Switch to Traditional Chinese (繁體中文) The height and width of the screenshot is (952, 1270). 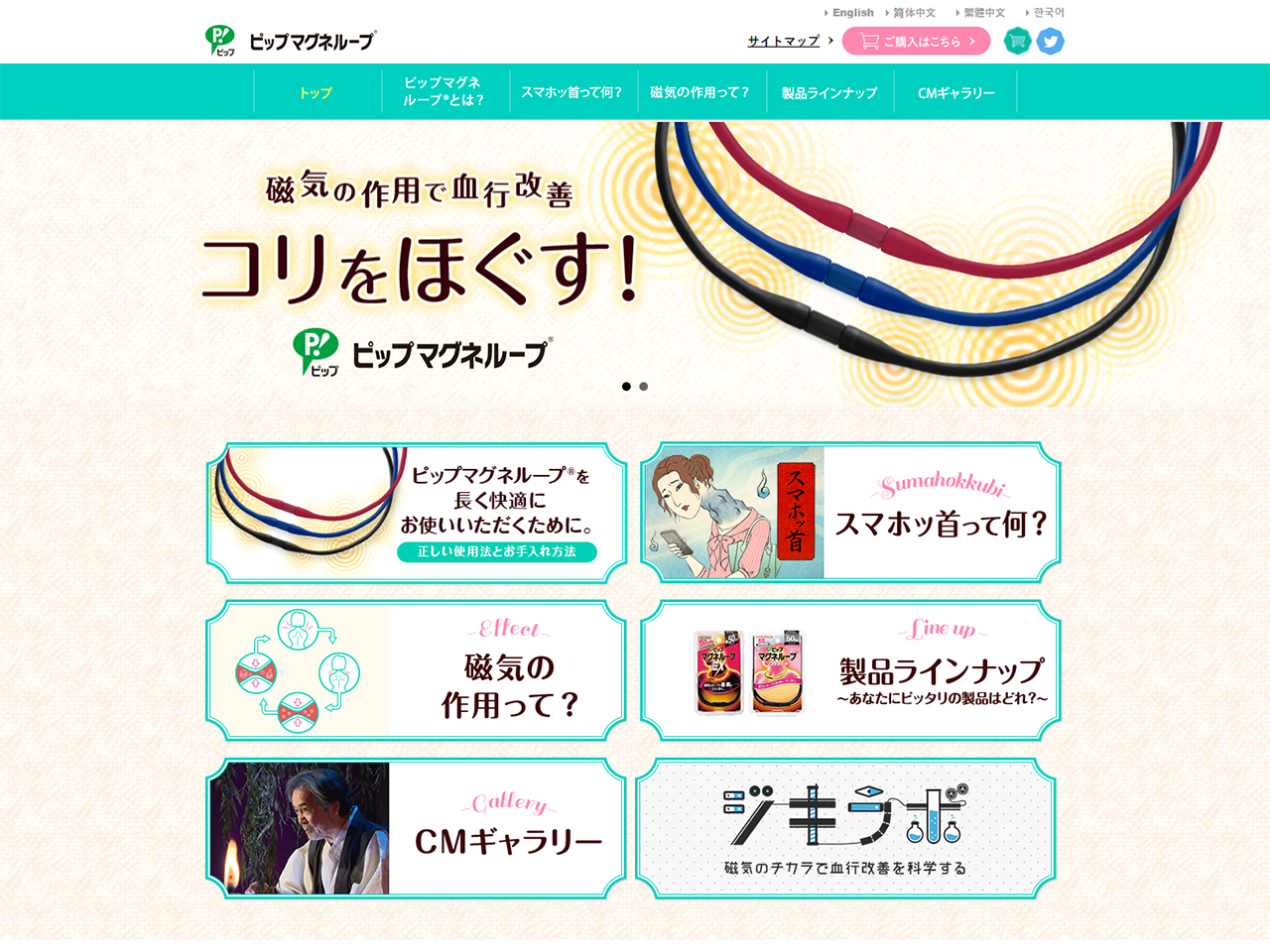point(982,13)
